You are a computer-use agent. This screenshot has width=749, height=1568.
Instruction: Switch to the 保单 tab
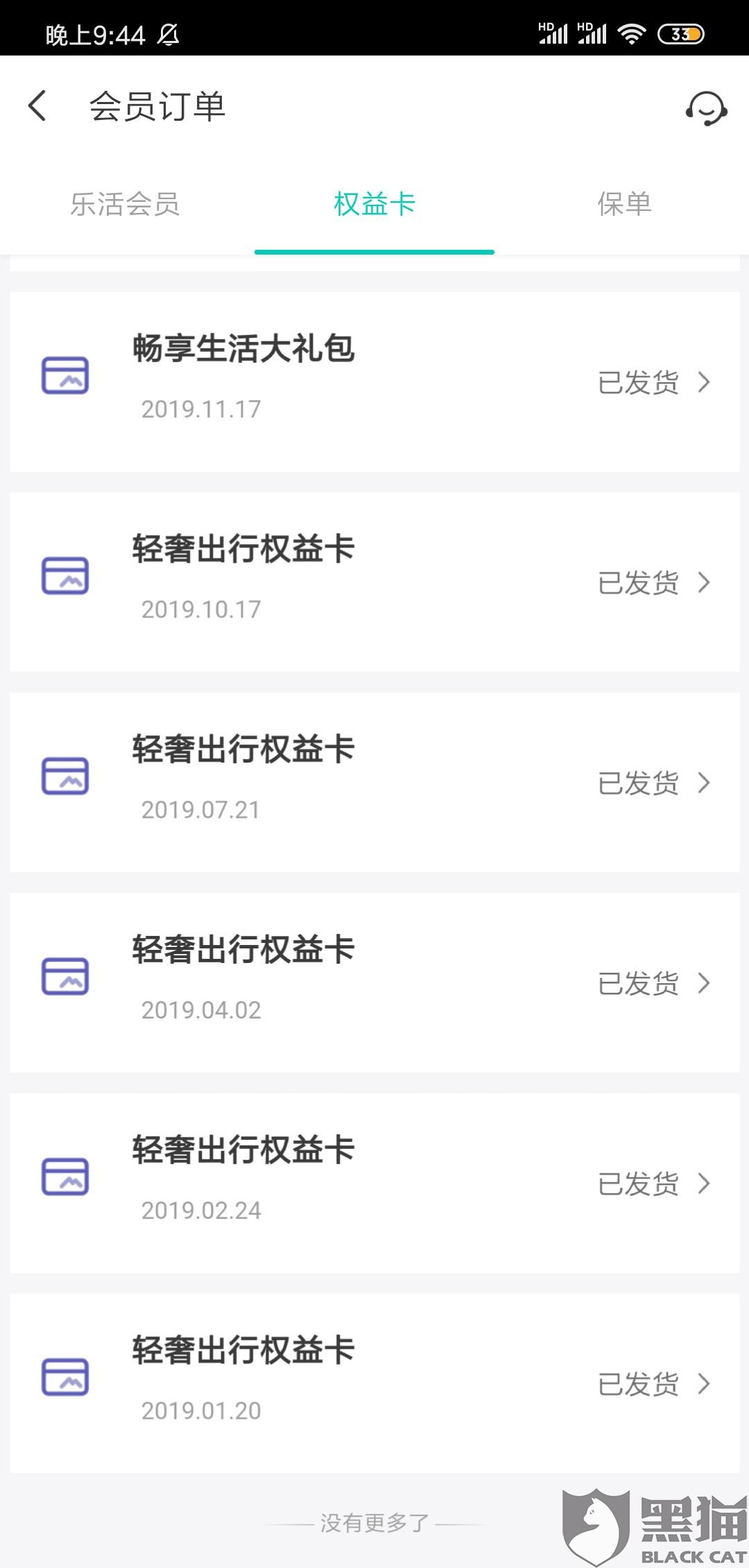[624, 204]
